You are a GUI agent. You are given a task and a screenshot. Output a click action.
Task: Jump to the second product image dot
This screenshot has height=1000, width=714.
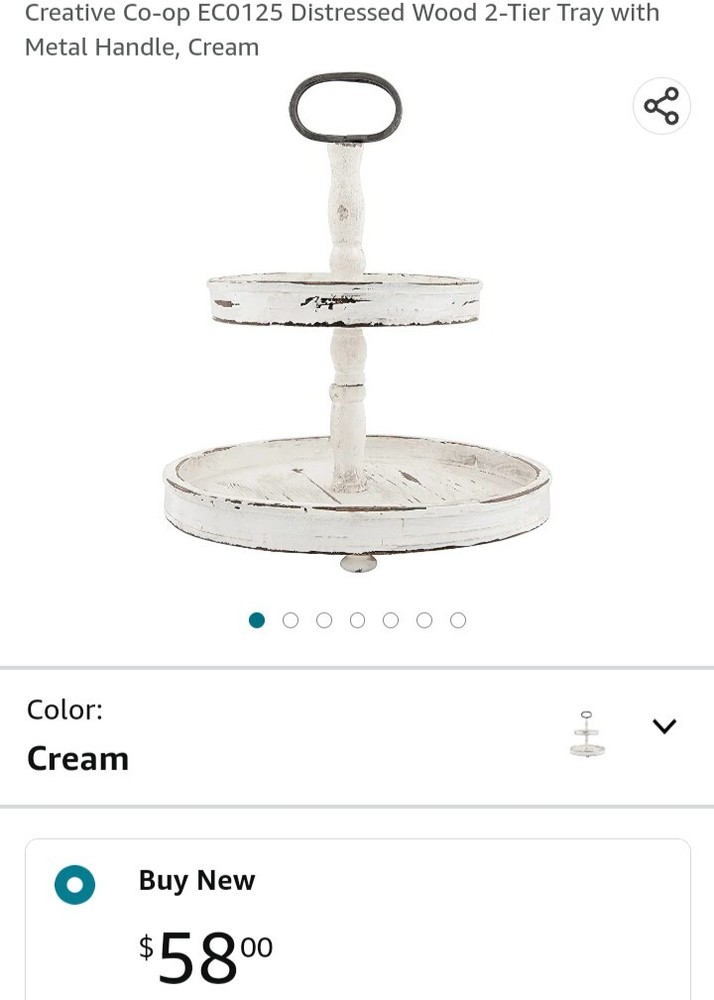point(291,620)
